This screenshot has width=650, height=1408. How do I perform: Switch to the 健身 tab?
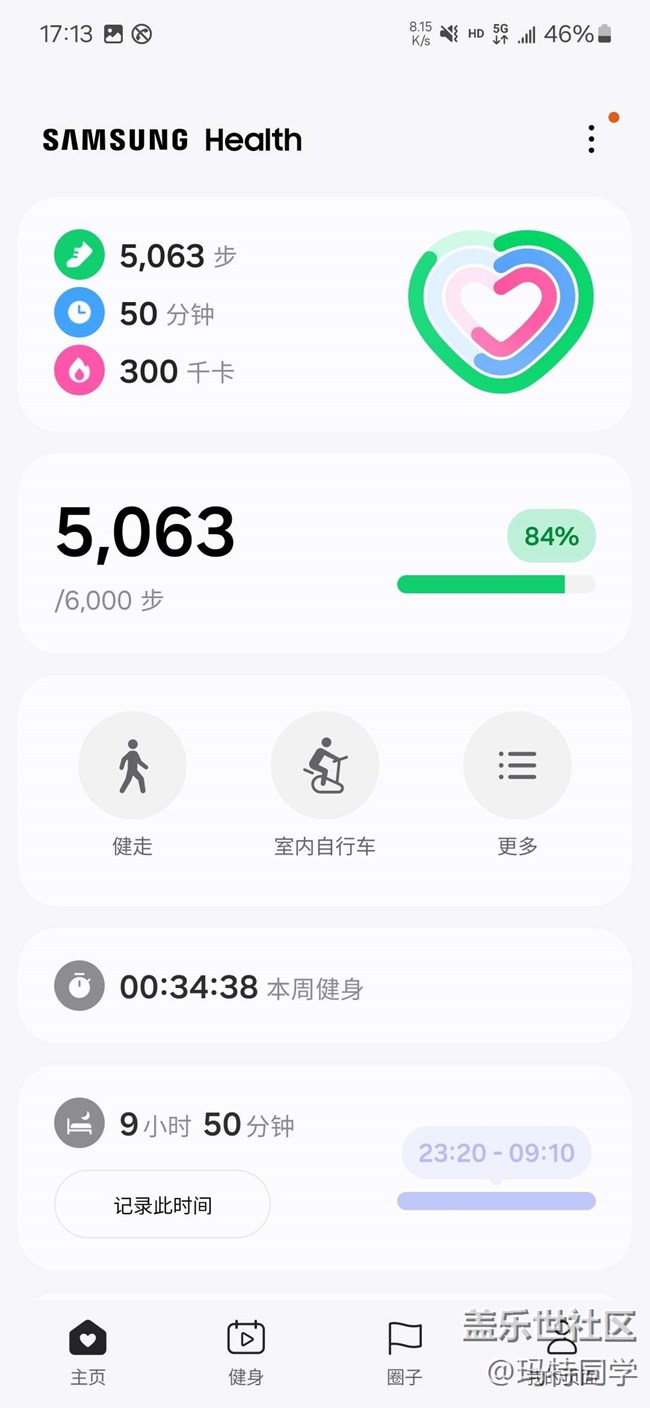point(246,1353)
